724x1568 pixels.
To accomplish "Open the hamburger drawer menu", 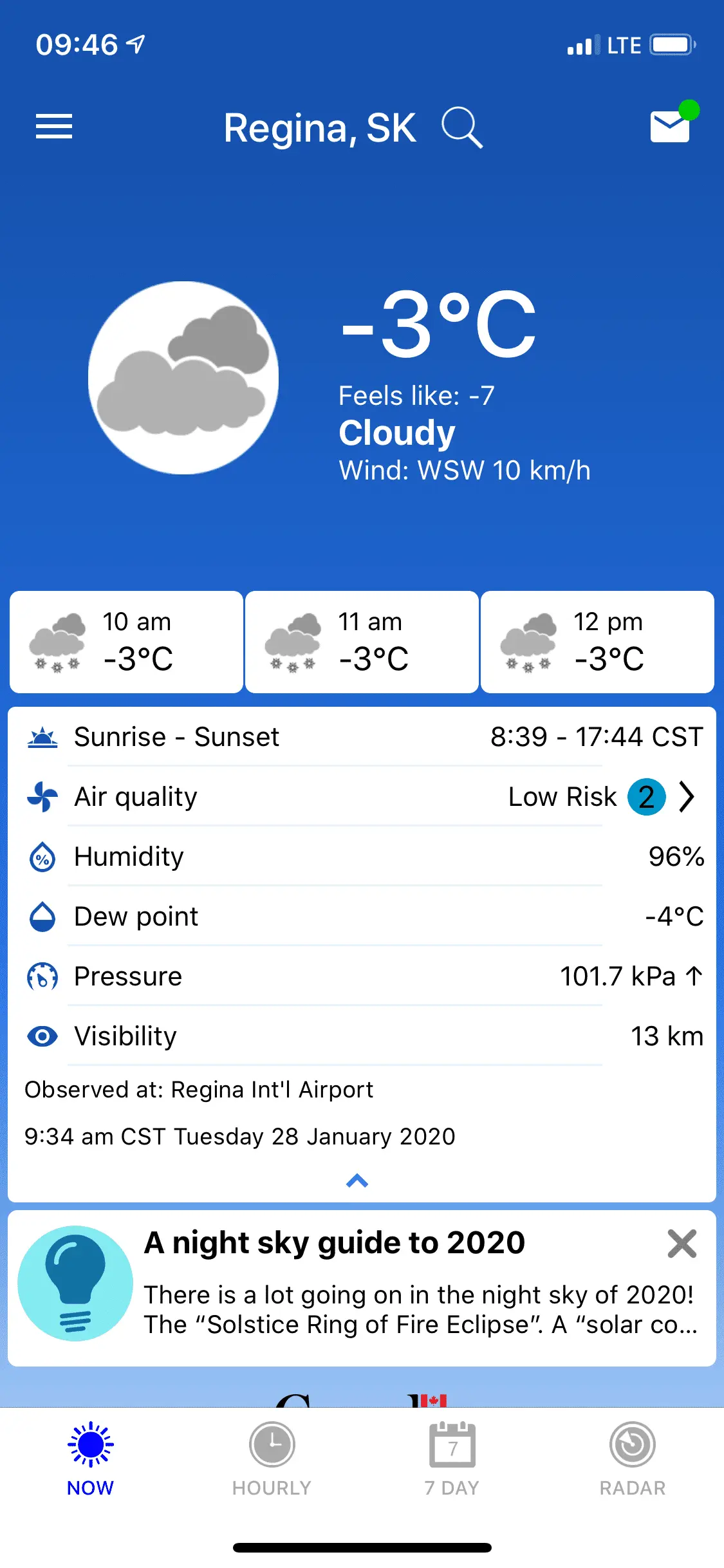I will pos(54,127).
